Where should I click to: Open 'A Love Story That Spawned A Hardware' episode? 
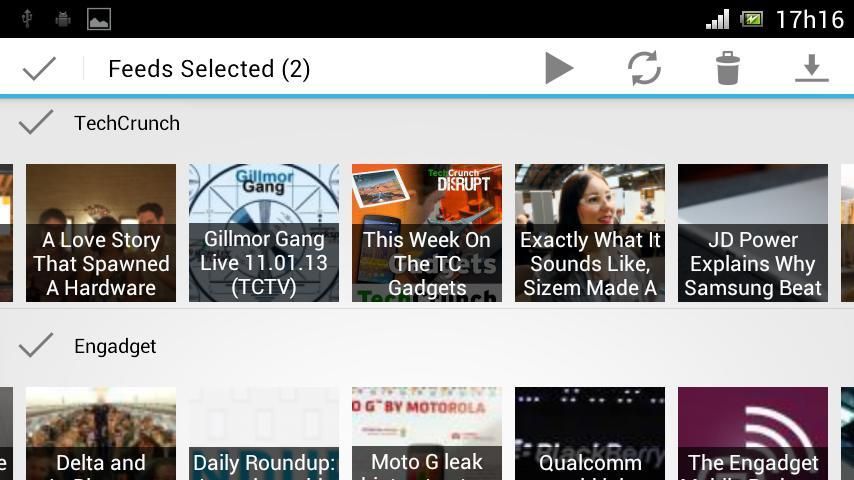(101, 233)
